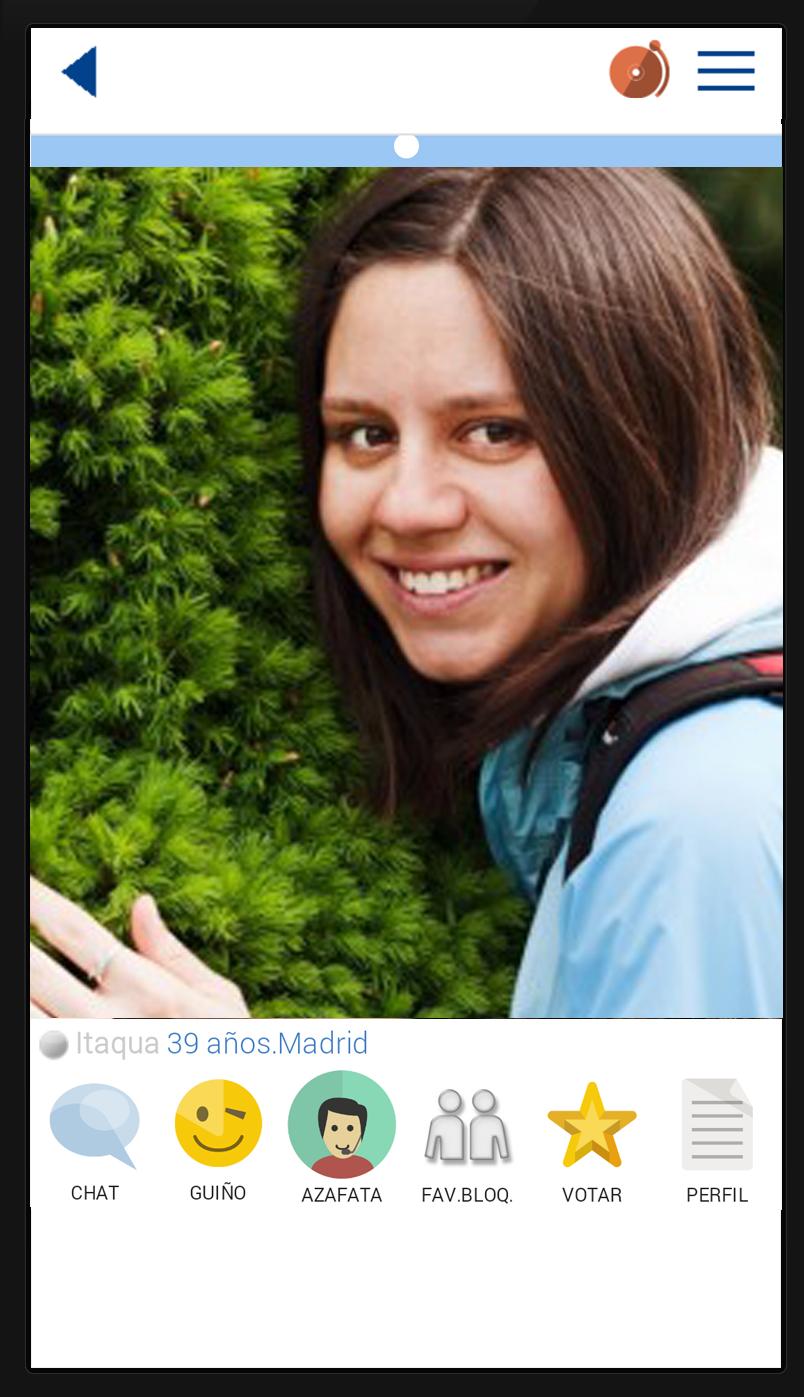Open Itaqua's profile photo
This screenshot has height=1397, width=804.
406,592
